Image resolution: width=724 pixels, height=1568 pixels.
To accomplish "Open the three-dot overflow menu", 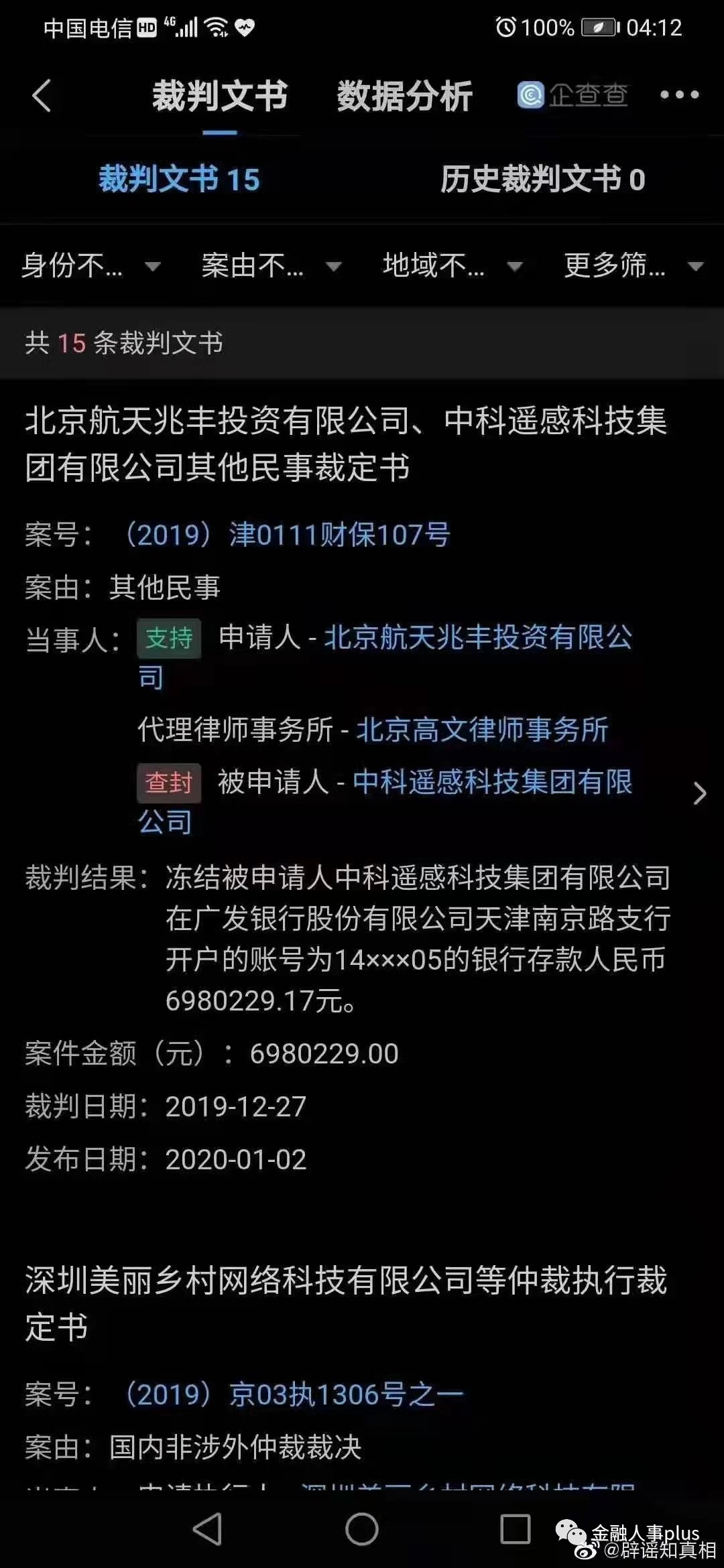I will click(x=679, y=95).
